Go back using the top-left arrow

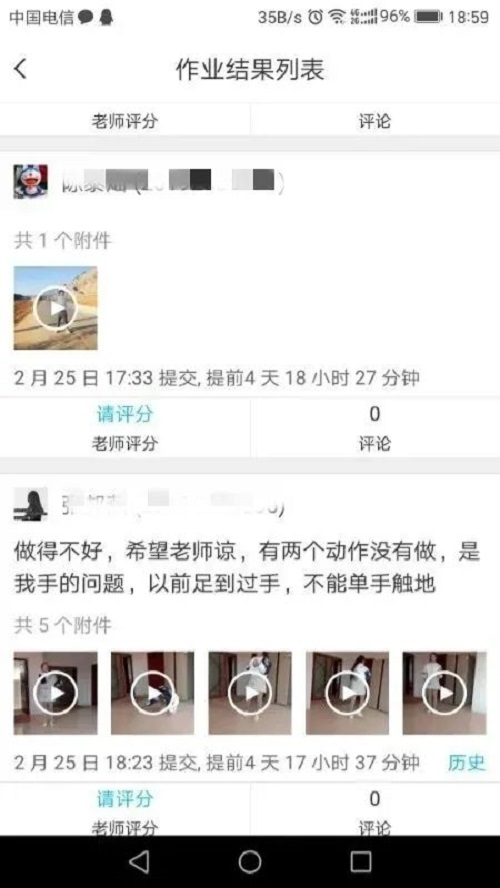click(x=20, y=69)
